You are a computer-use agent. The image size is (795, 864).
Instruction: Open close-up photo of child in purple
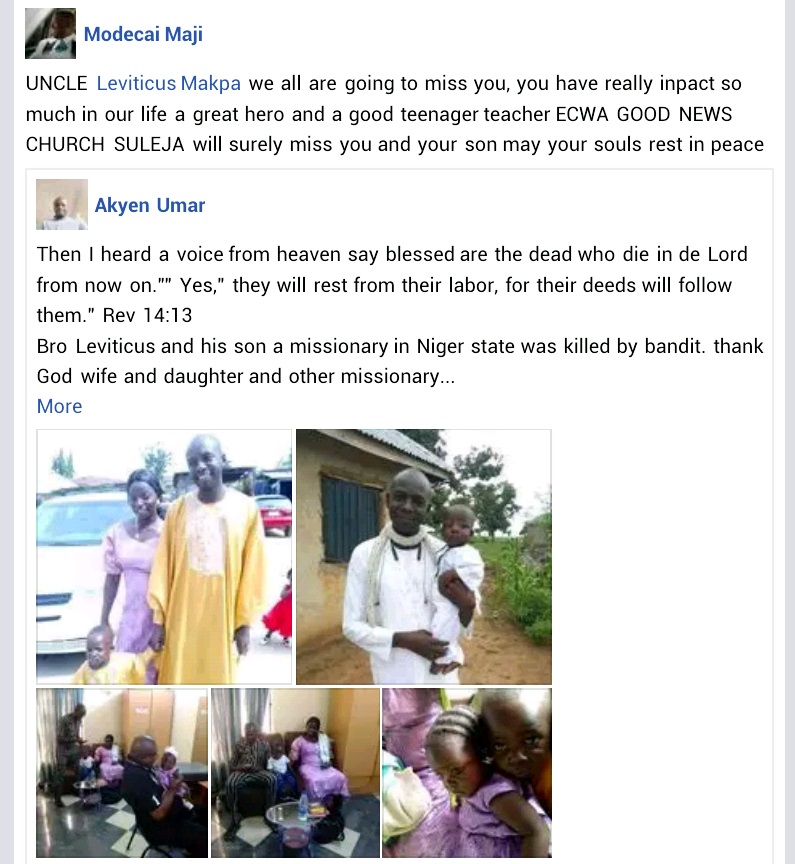coord(467,772)
